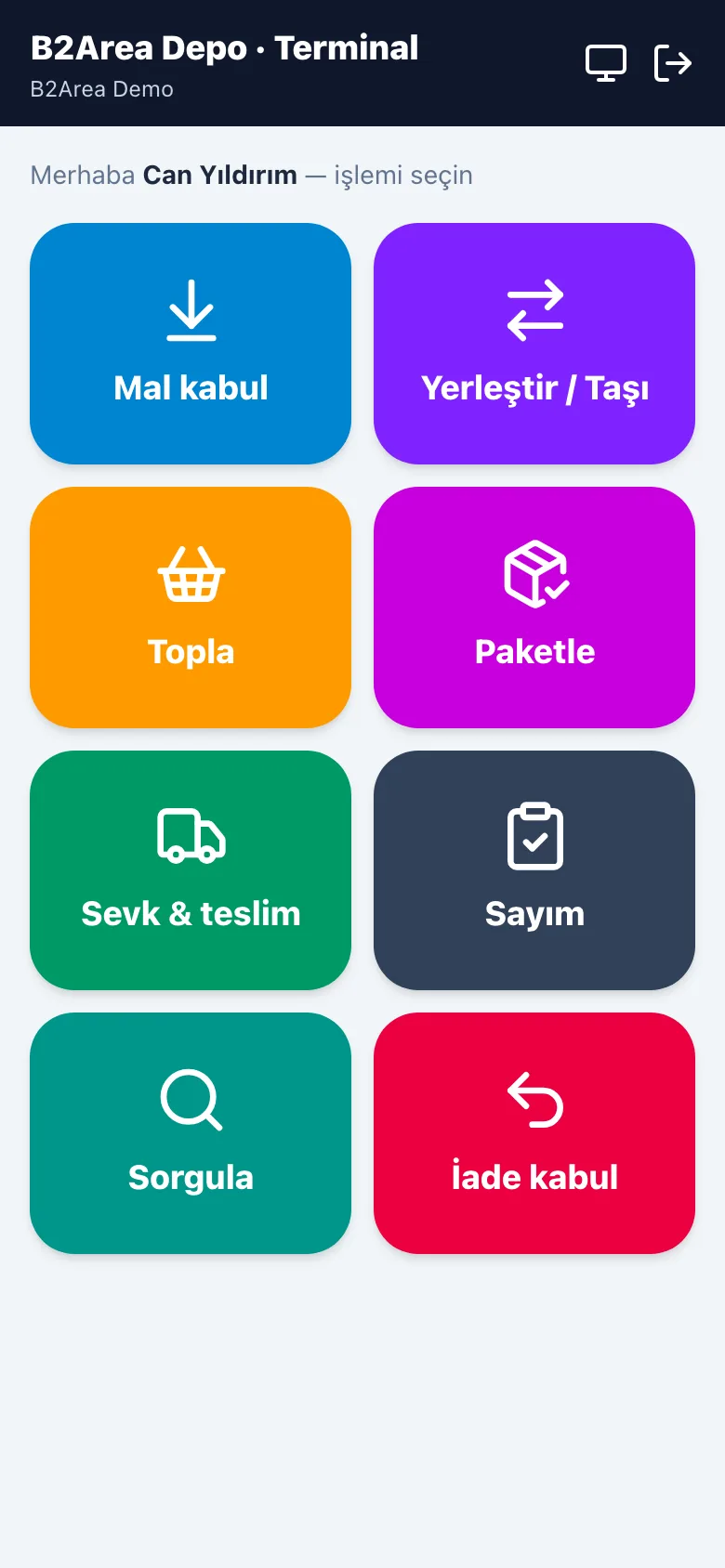Select Yerleştir / Taşı operation
This screenshot has width=725, height=1568.
click(x=534, y=344)
